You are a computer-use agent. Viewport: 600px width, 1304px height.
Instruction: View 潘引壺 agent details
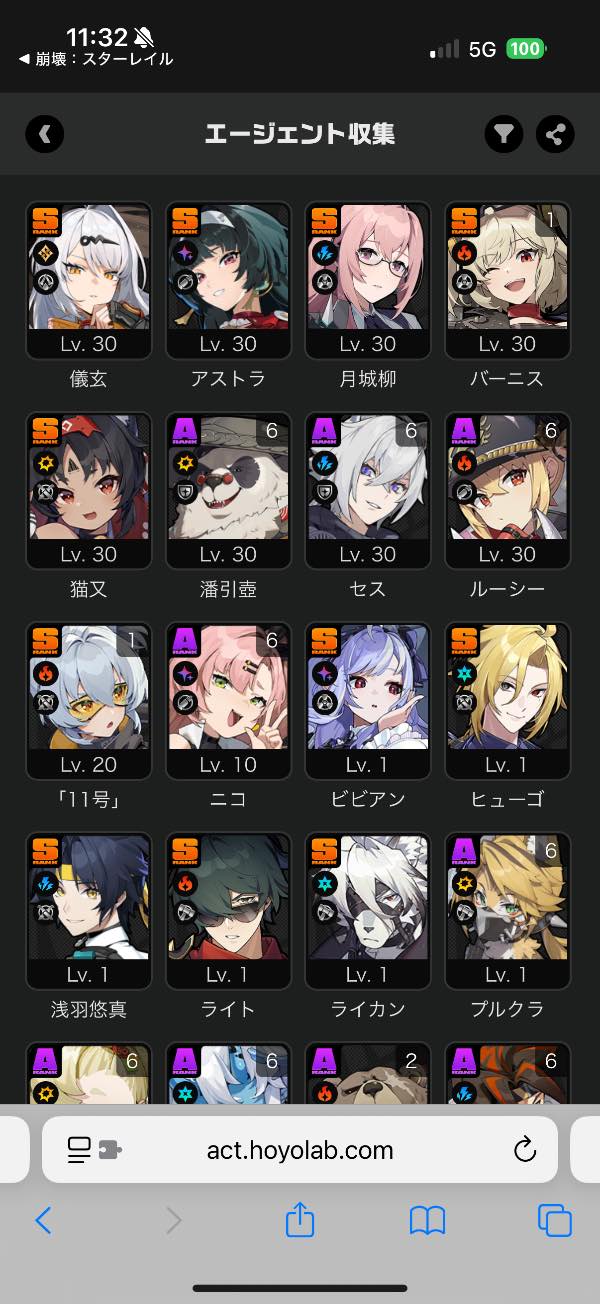coord(228,490)
